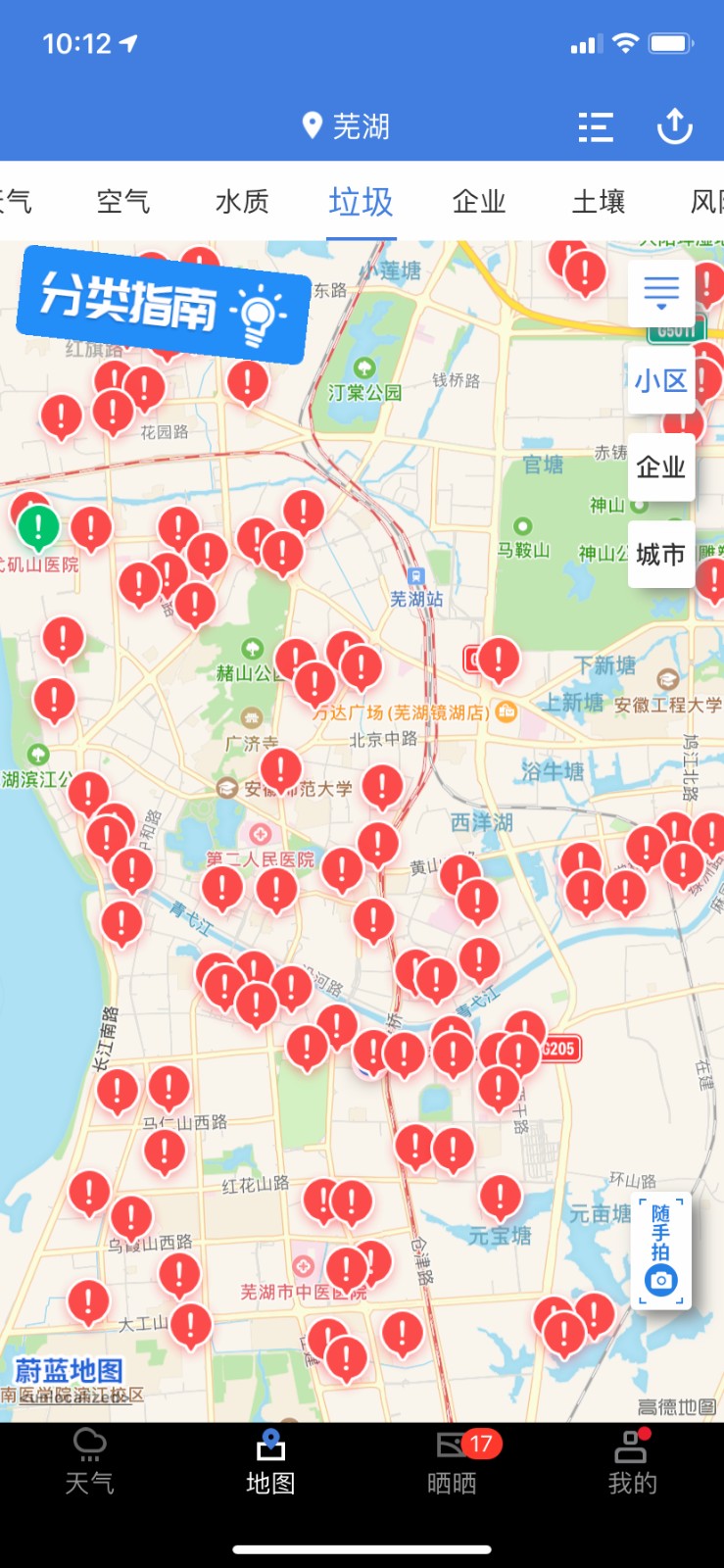This screenshot has height=1568, width=724.
Task: Switch to the 空气 tab
Action: pos(123,202)
